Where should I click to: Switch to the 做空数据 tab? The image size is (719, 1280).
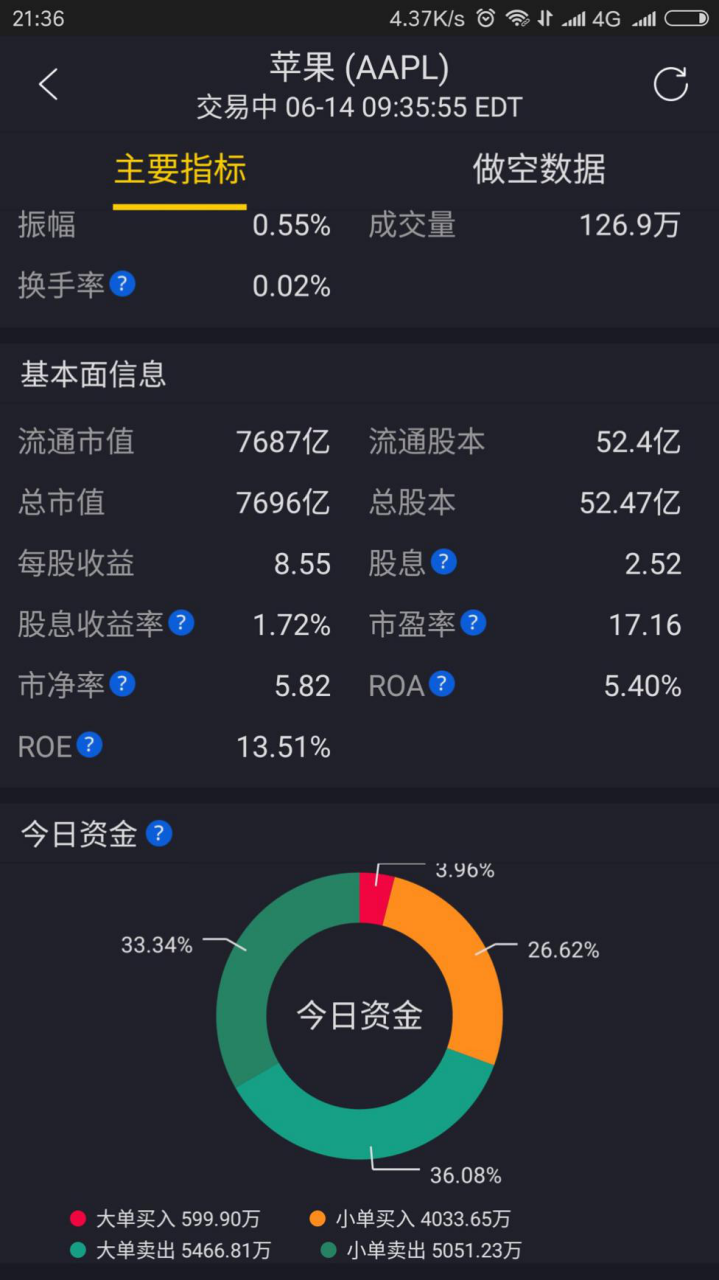(x=539, y=170)
